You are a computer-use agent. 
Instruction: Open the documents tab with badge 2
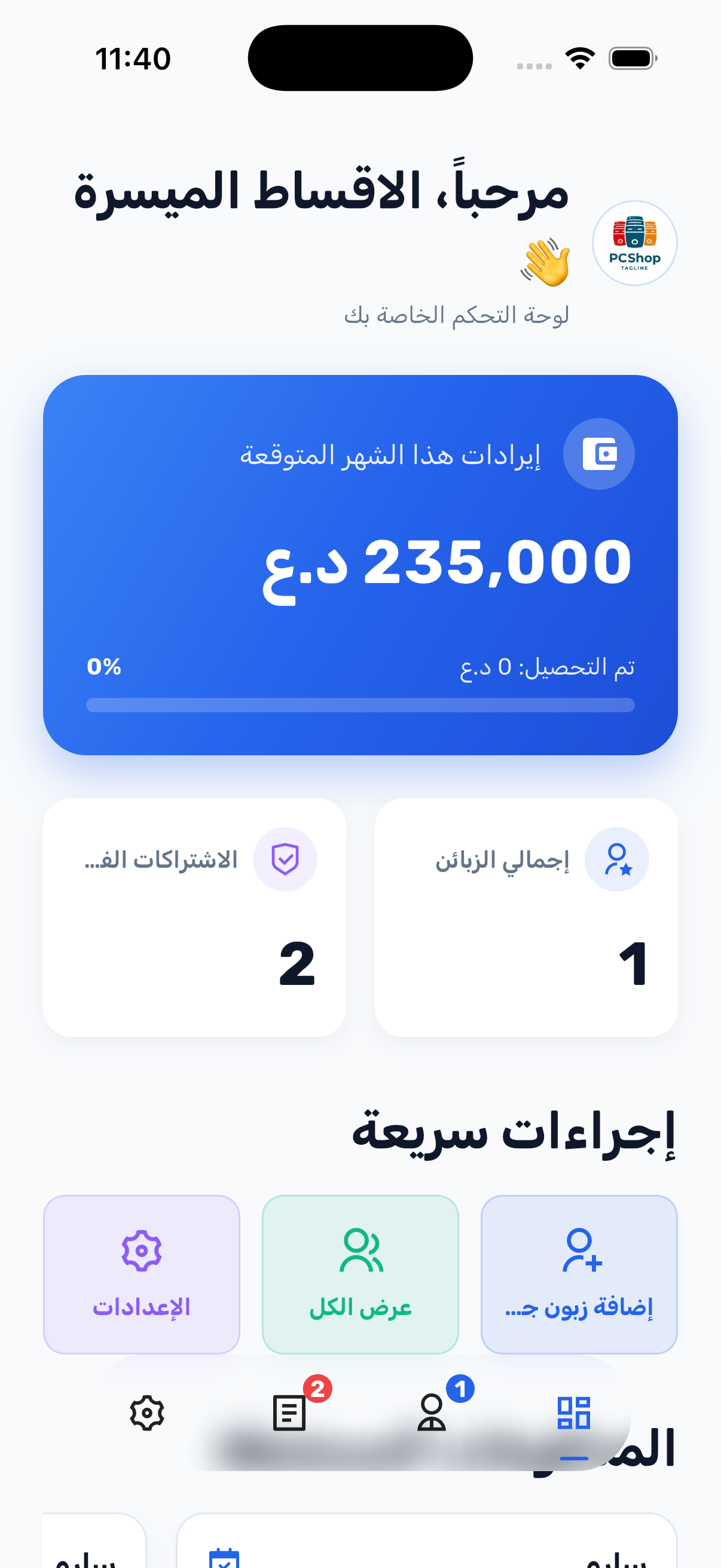289,1412
